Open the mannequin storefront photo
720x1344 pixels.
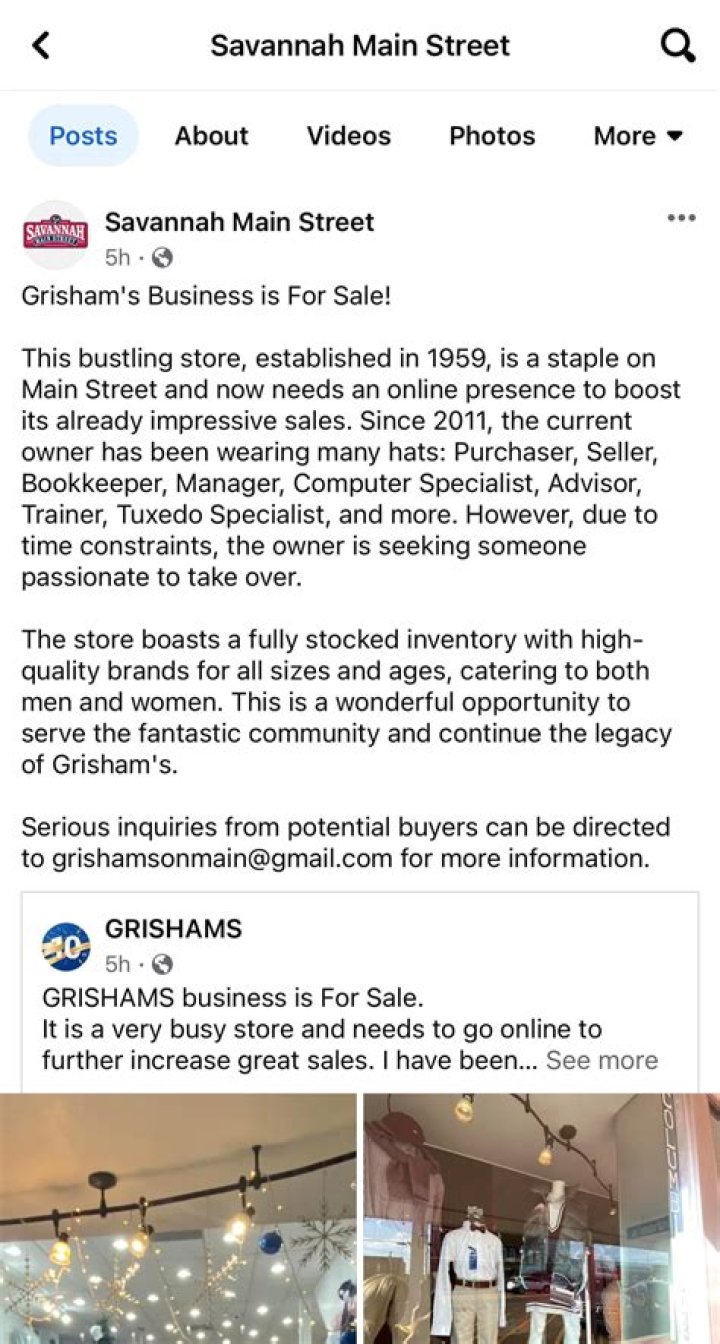coord(540,1220)
